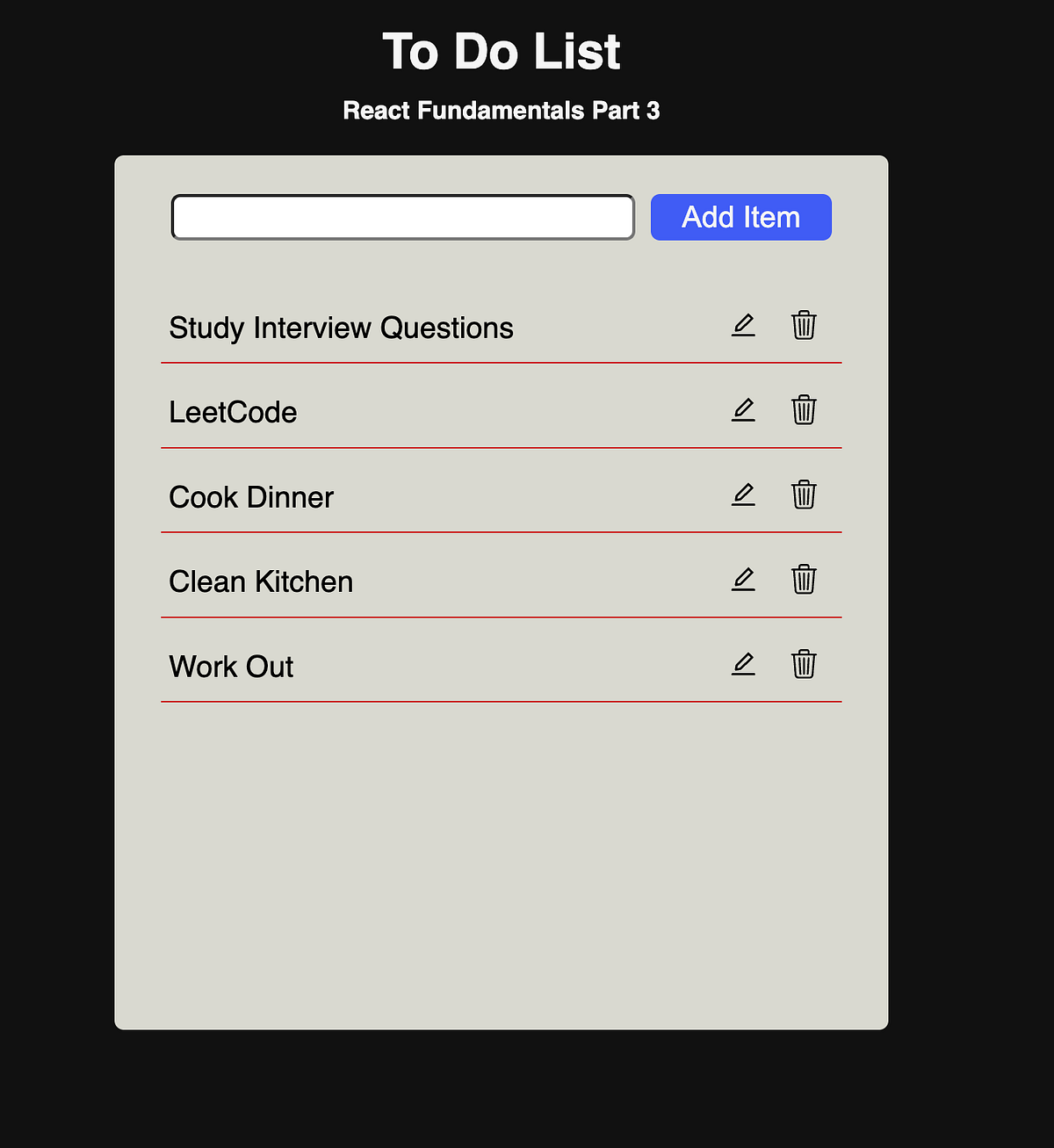
Task: Click the red divider under Work Out
Action: point(501,702)
